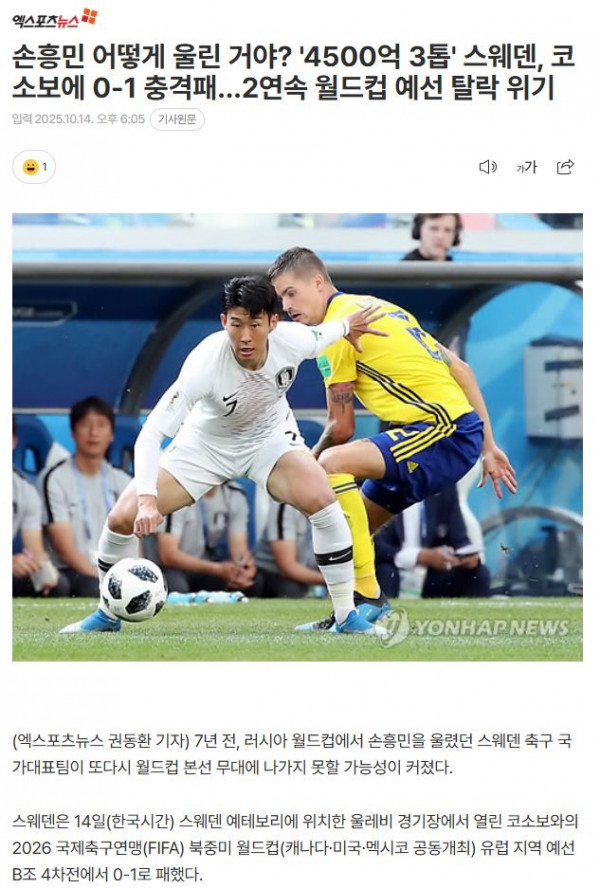This screenshot has height=888, width=600.
Task: Open the 엑스포츠뉴스 publisher page
Action: point(54,18)
